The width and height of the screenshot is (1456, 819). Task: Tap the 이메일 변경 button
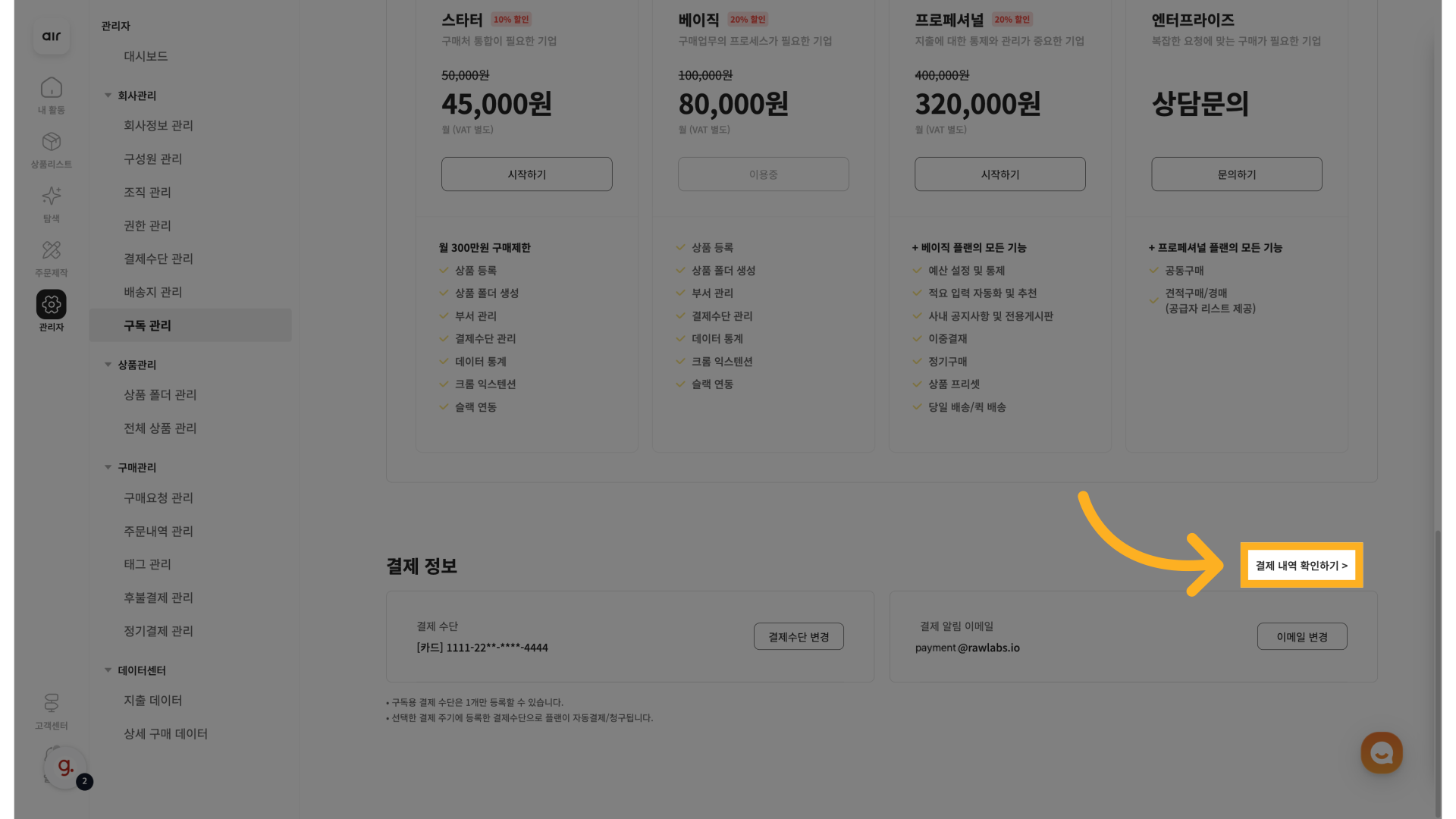coord(1301,637)
